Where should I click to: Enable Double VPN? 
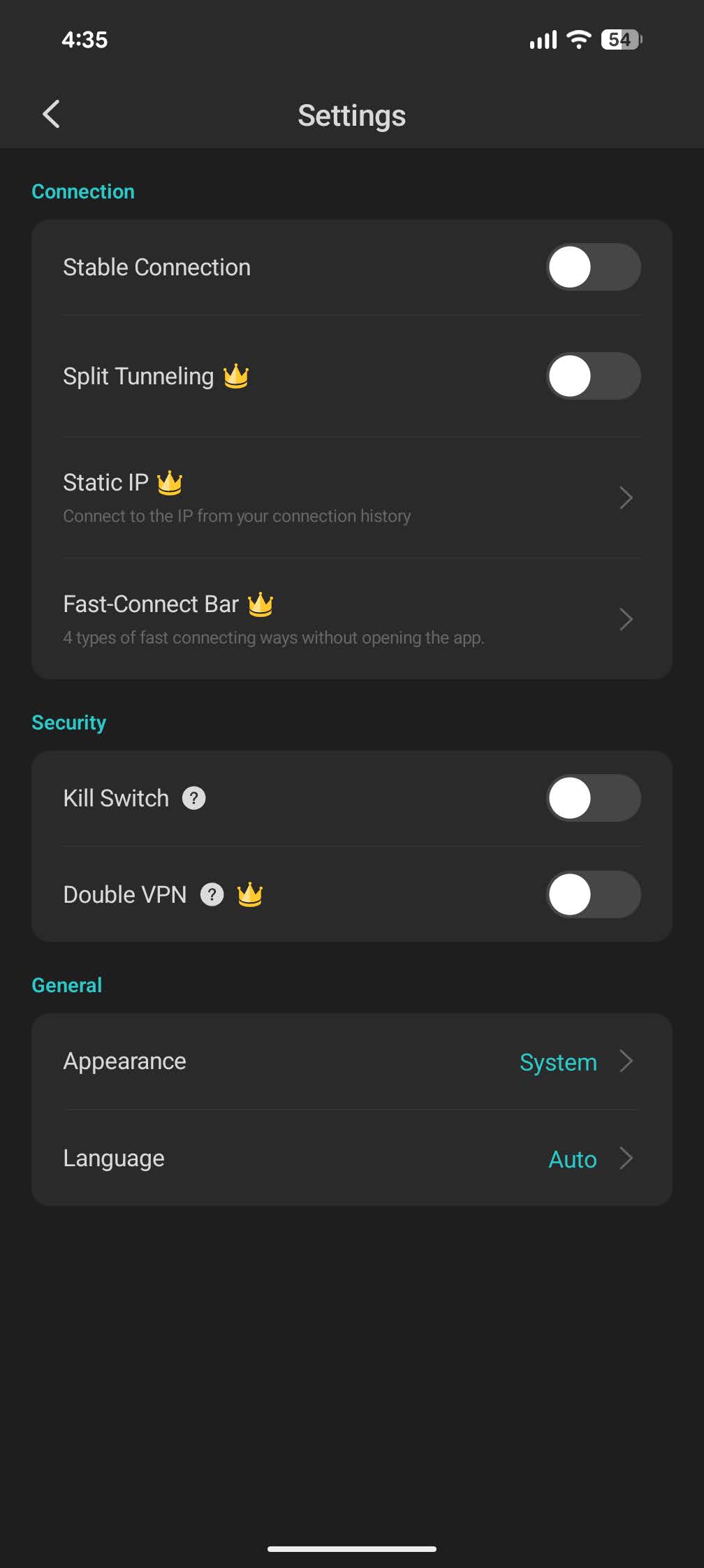pos(592,894)
